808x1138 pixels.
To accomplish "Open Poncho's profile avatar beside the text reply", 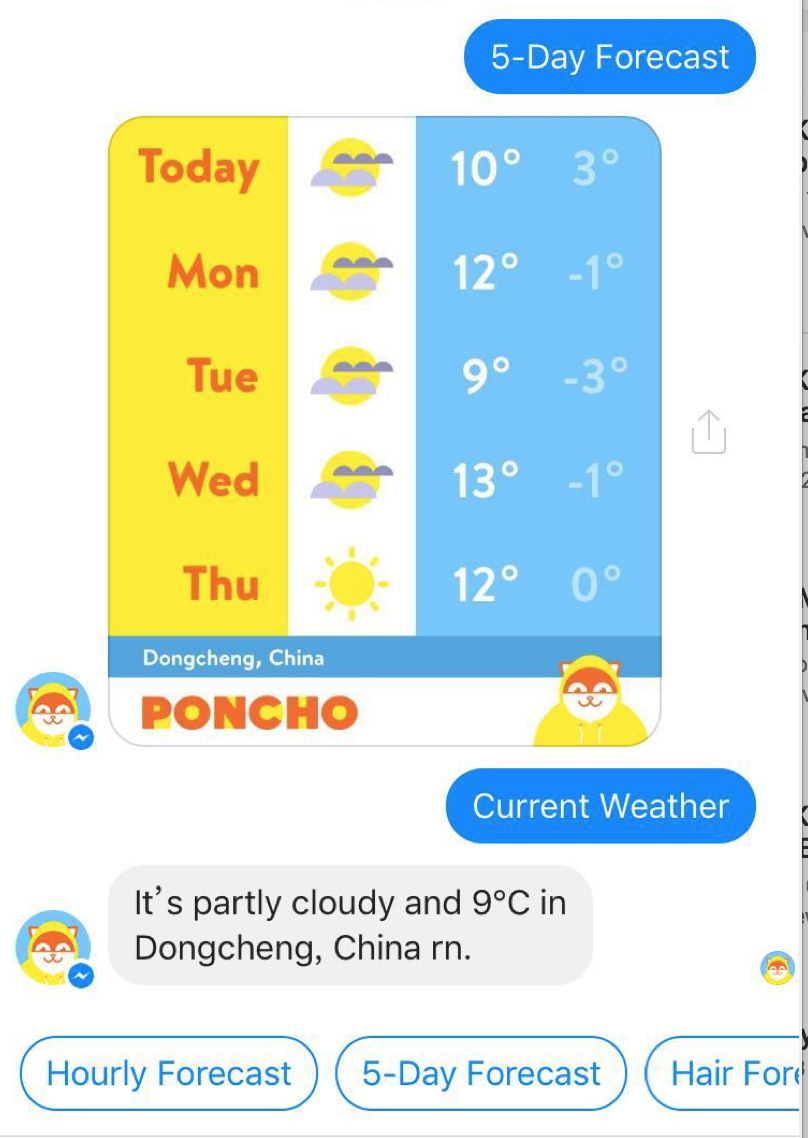I will pyautogui.click(x=53, y=947).
